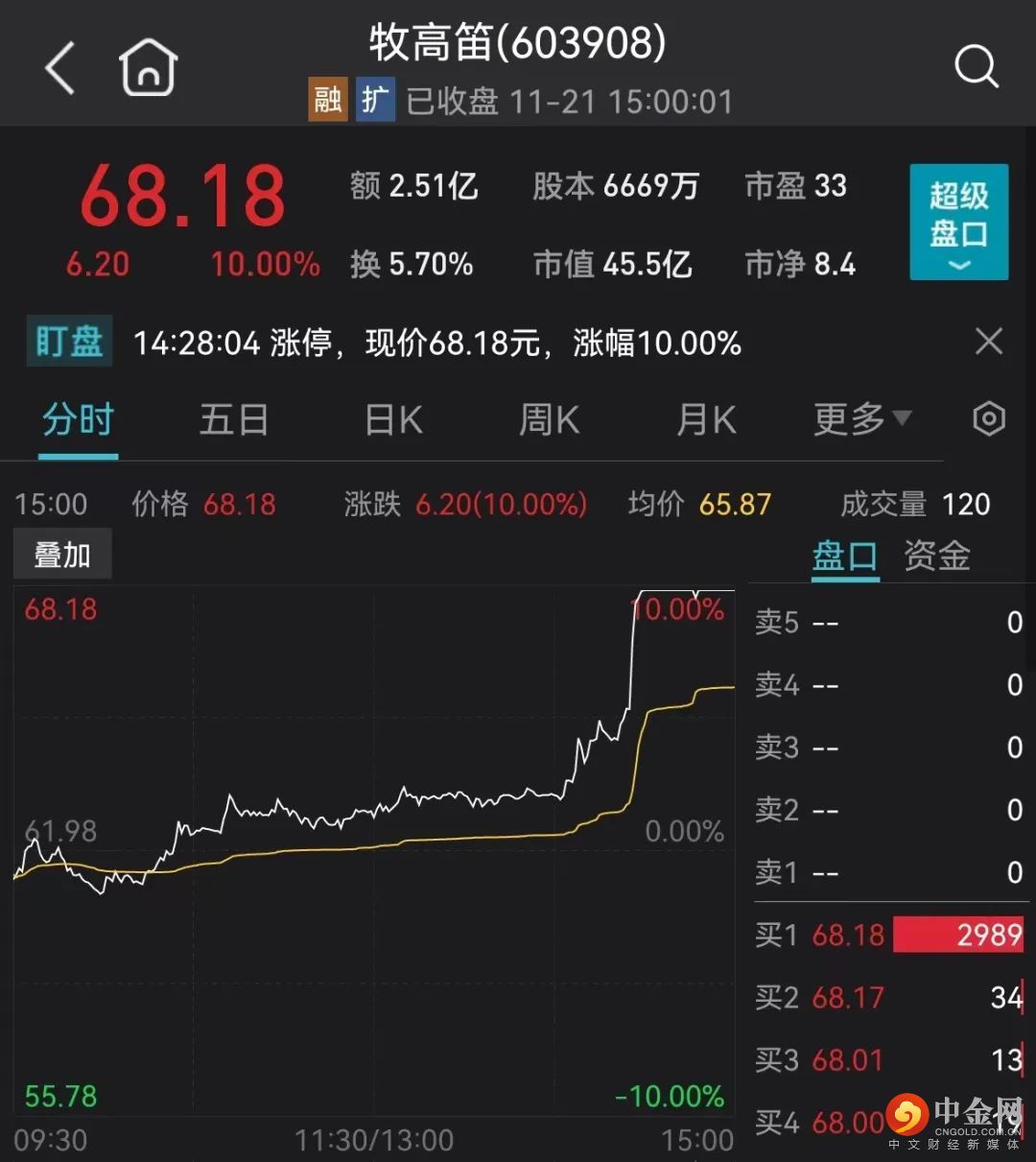Go back to the previous page

(59, 68)
